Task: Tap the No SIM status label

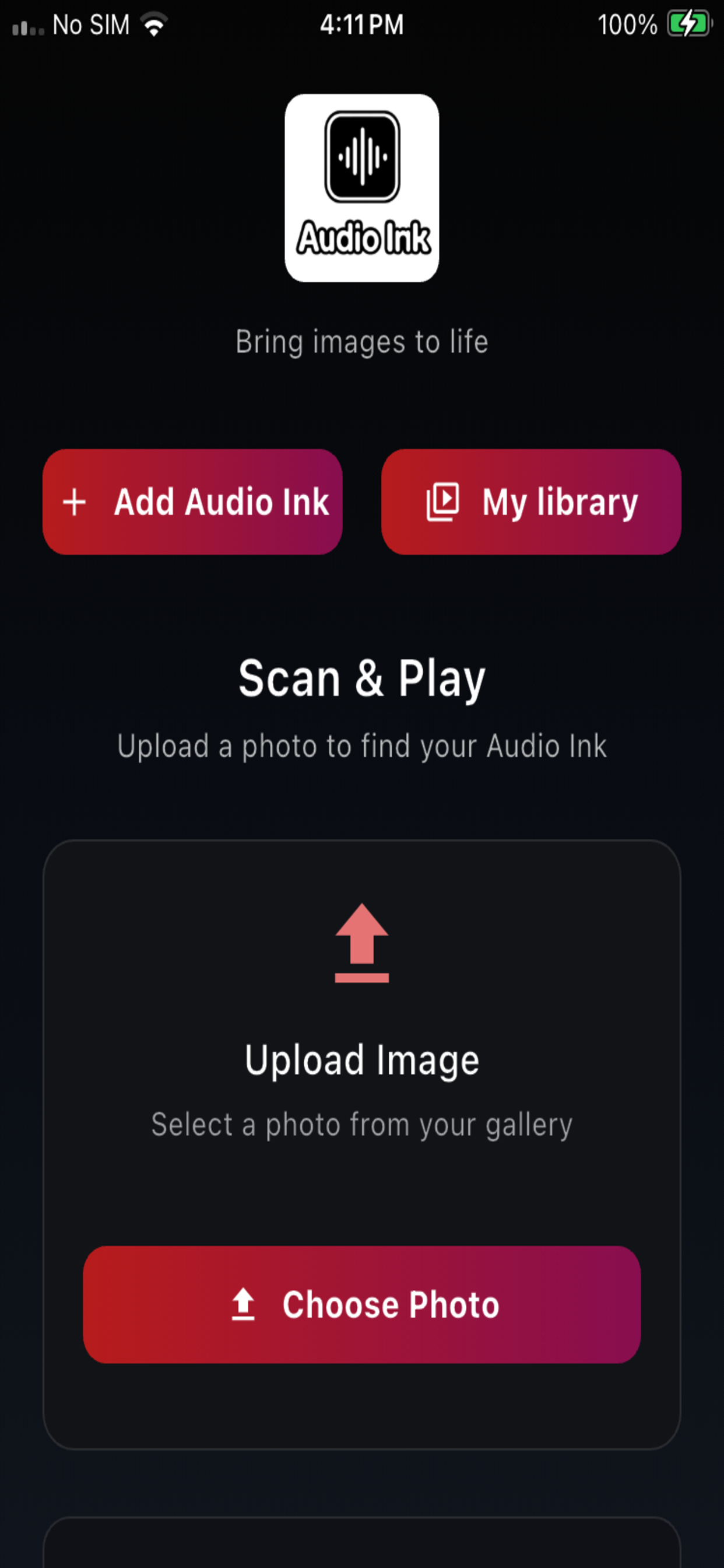Action: point(92,23)
